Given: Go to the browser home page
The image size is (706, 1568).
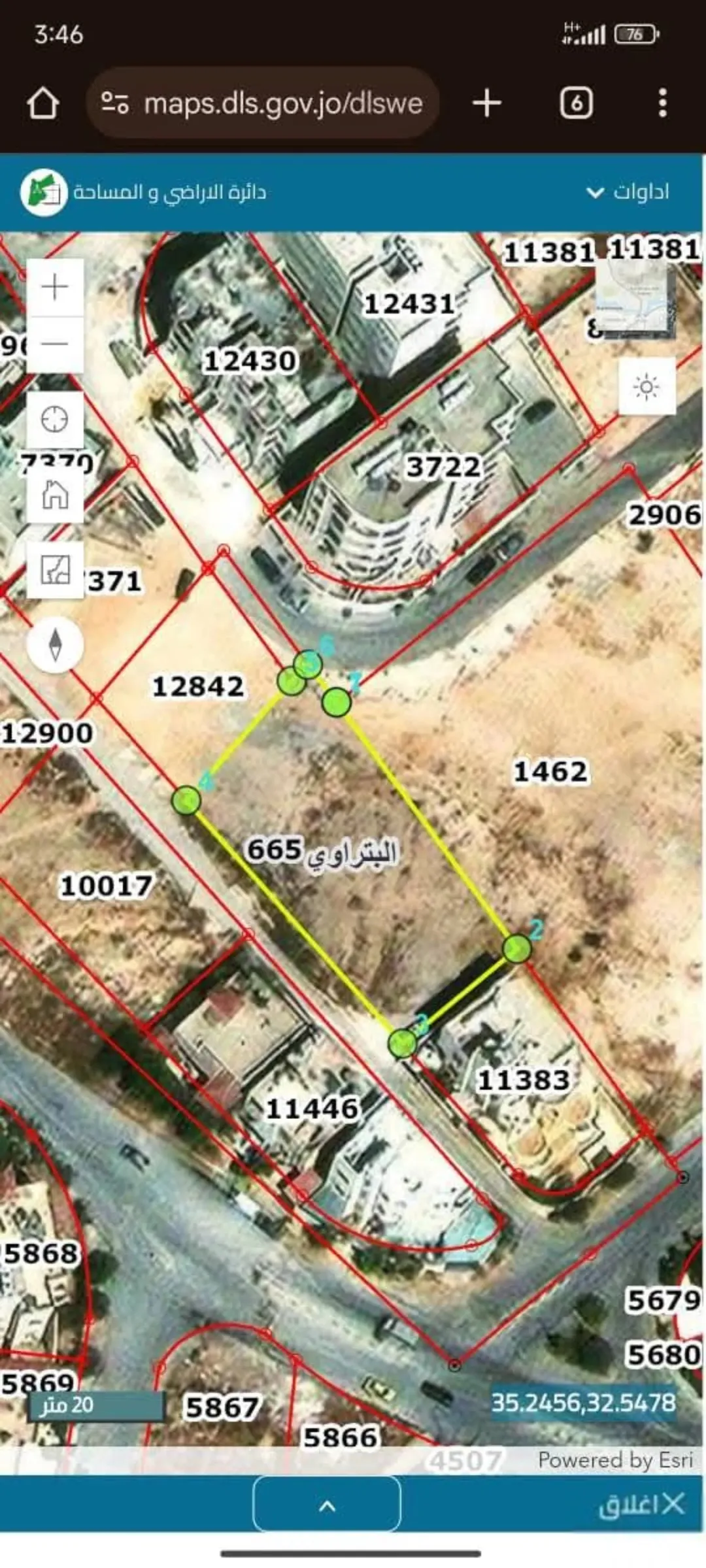Looking at the screenshot, I should tap(43, 103).
